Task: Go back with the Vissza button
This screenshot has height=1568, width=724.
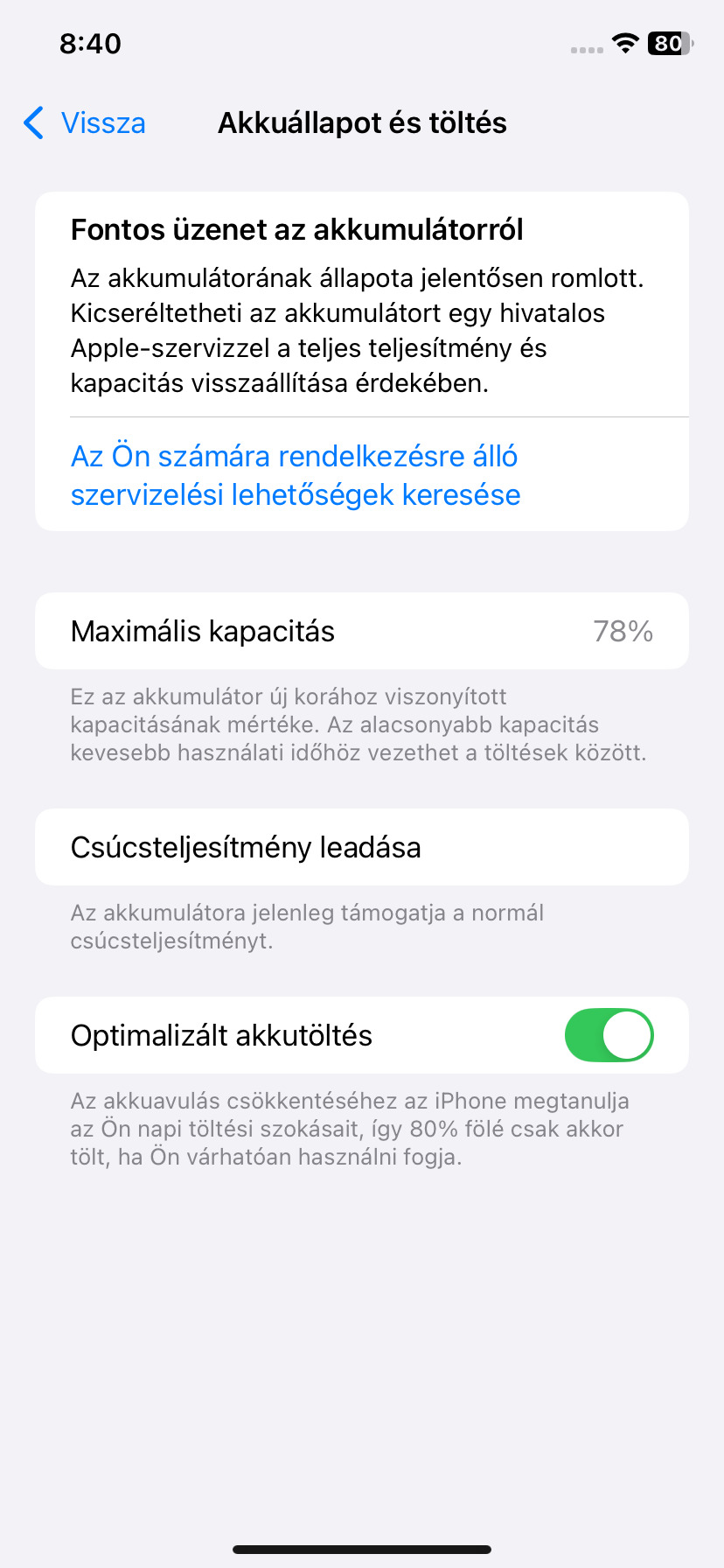Action: click(85, 123)
